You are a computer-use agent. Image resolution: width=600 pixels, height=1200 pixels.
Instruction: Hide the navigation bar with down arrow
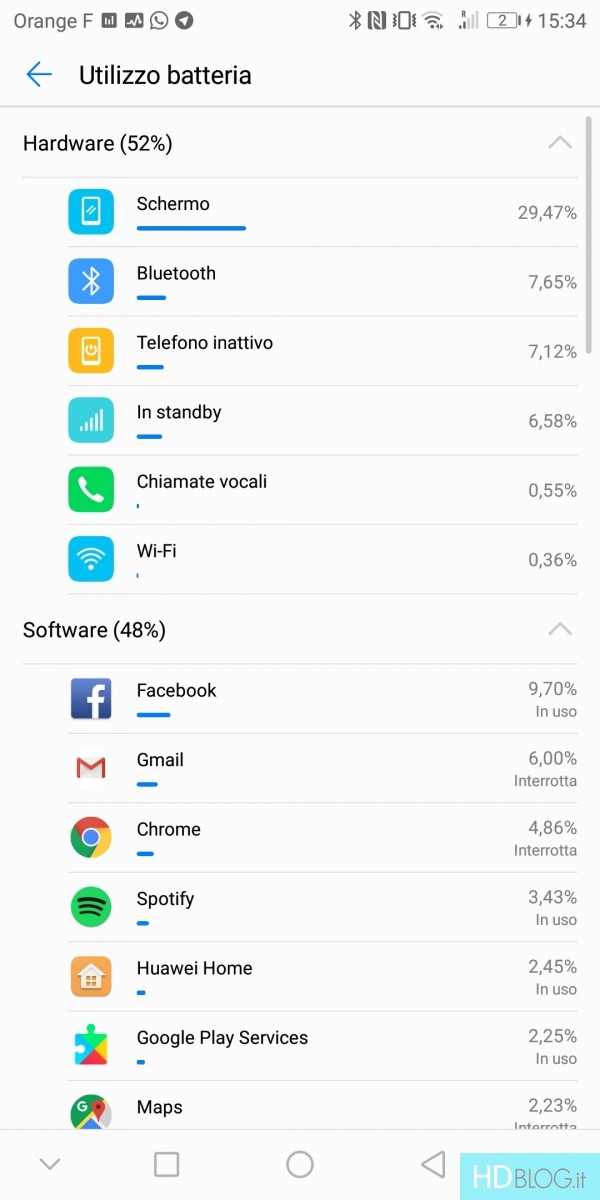click(x=49, y=1164)
